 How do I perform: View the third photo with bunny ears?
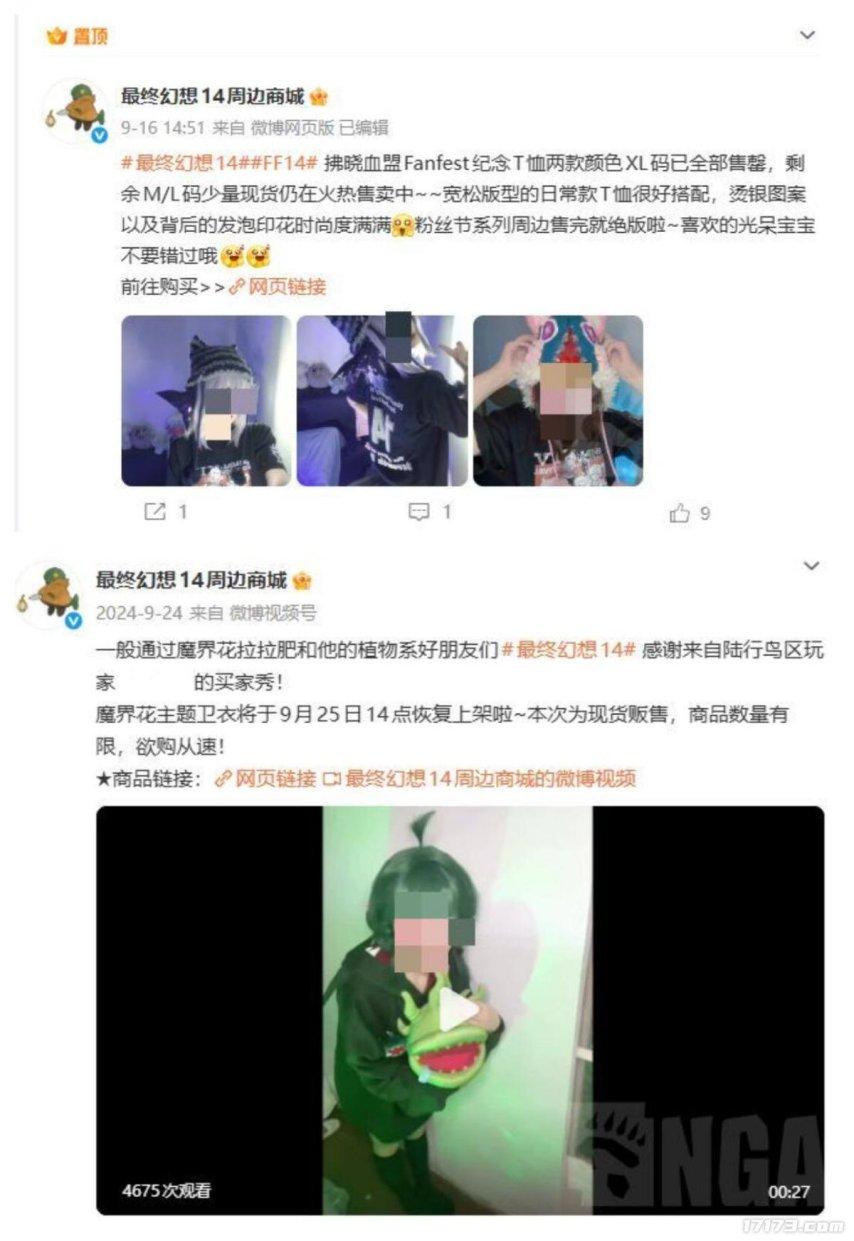click(x=557, y=401)
